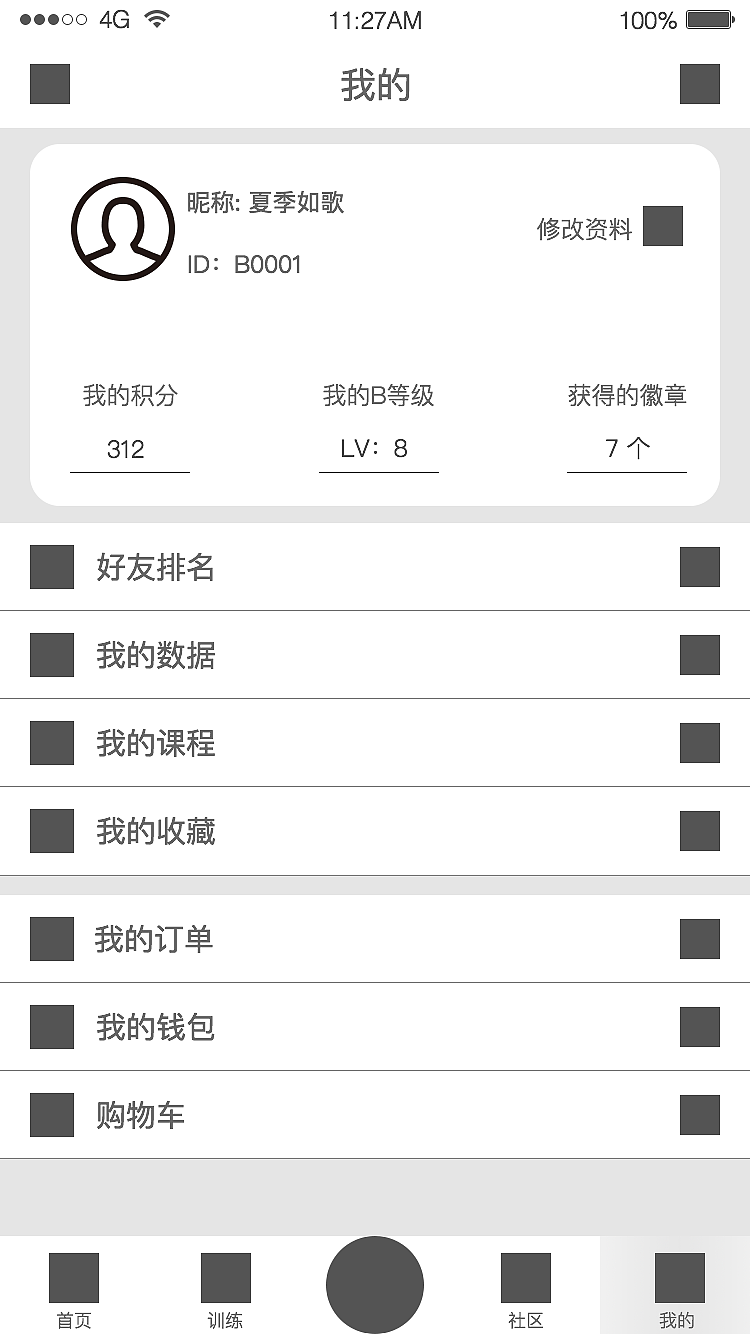The height and width of the screenshot is (1334, 750).
Task: Click the icon left of 好友排名
Action: [x=51, y=566]
